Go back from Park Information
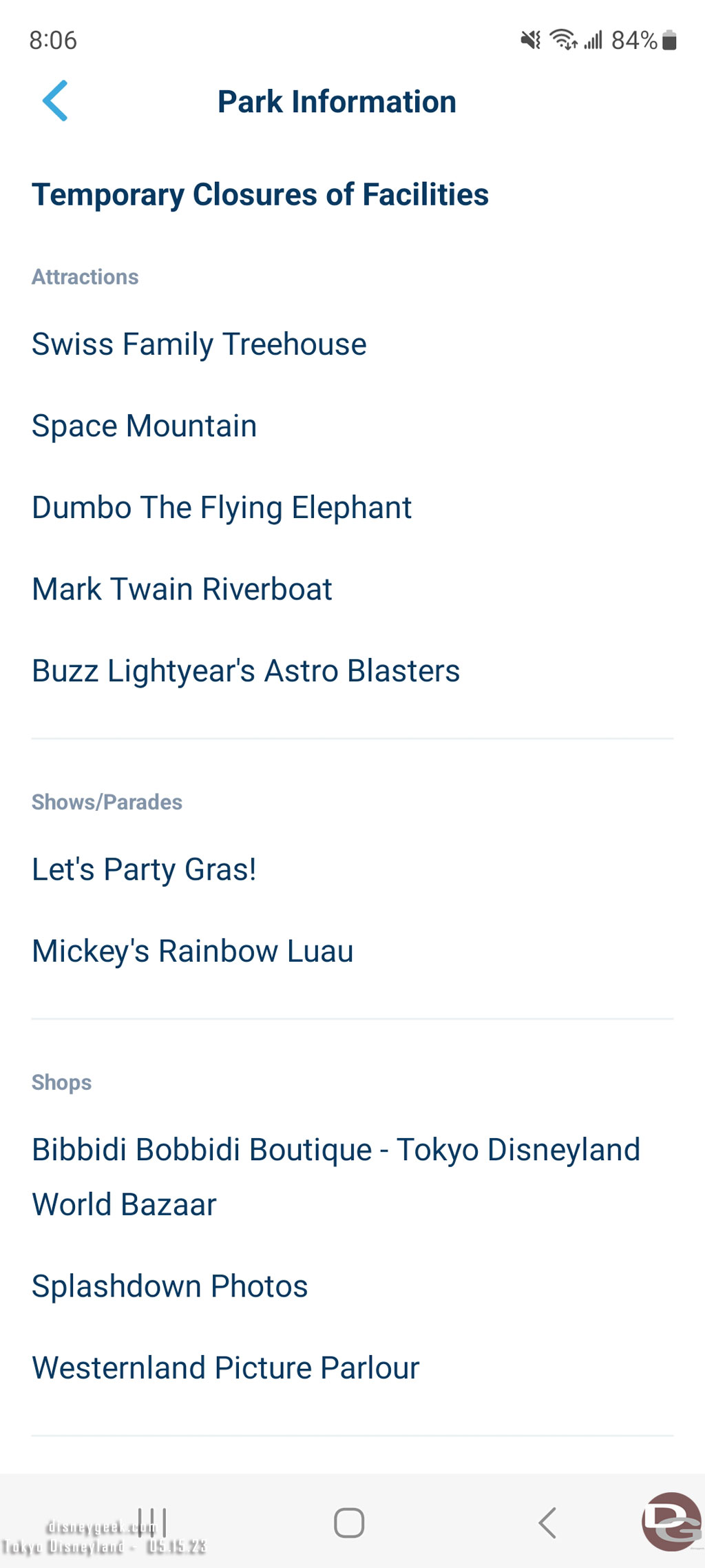Image resolution: width=705 pixels, height=1568 pixels. tap(55, 101)
